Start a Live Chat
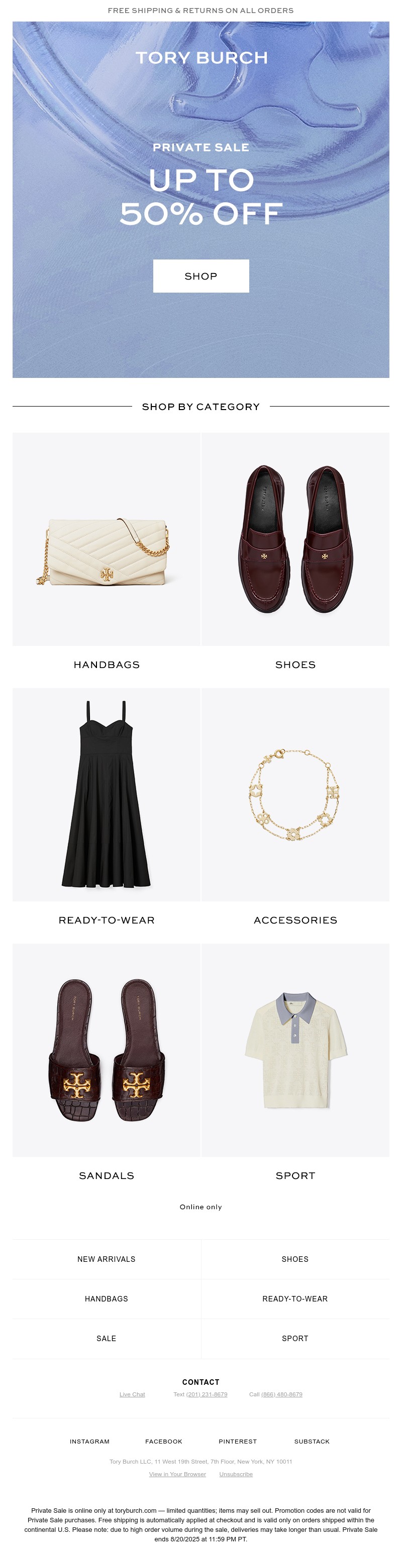402x1568 pixels. [x=132, y=1394]
